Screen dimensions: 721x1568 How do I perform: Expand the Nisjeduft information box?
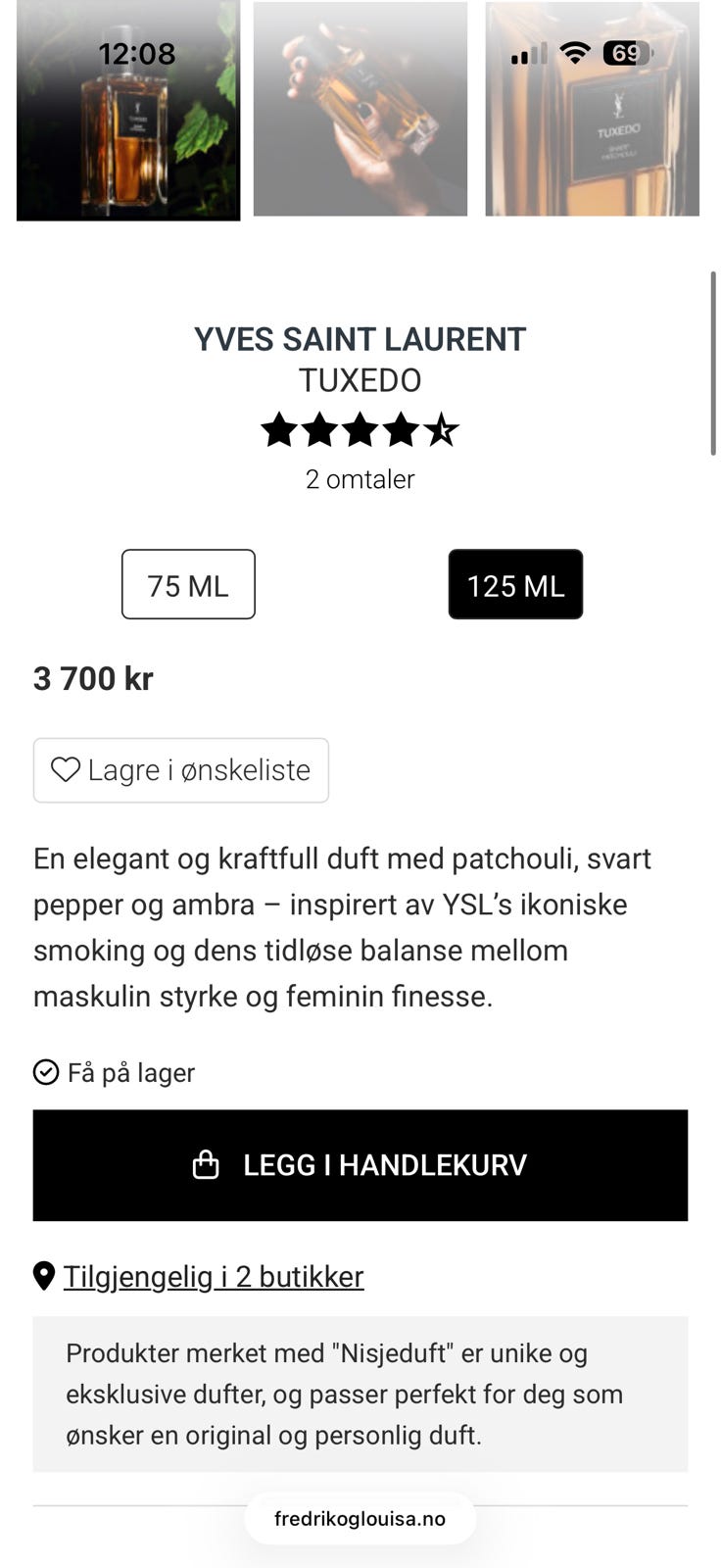click(x=360, y=1394)
